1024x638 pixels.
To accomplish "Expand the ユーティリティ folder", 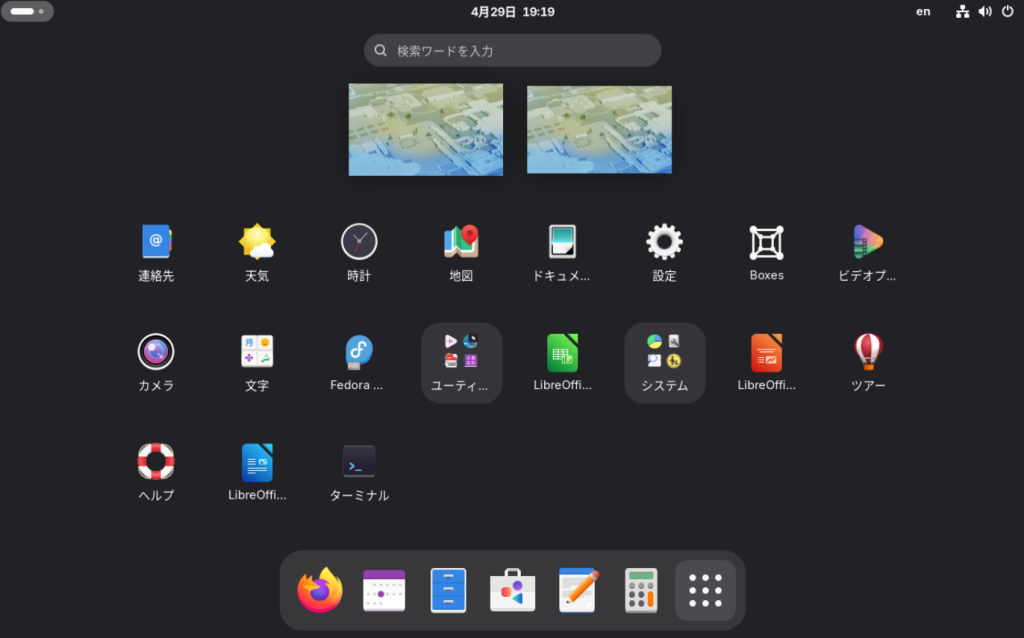I will click(461, 362).
